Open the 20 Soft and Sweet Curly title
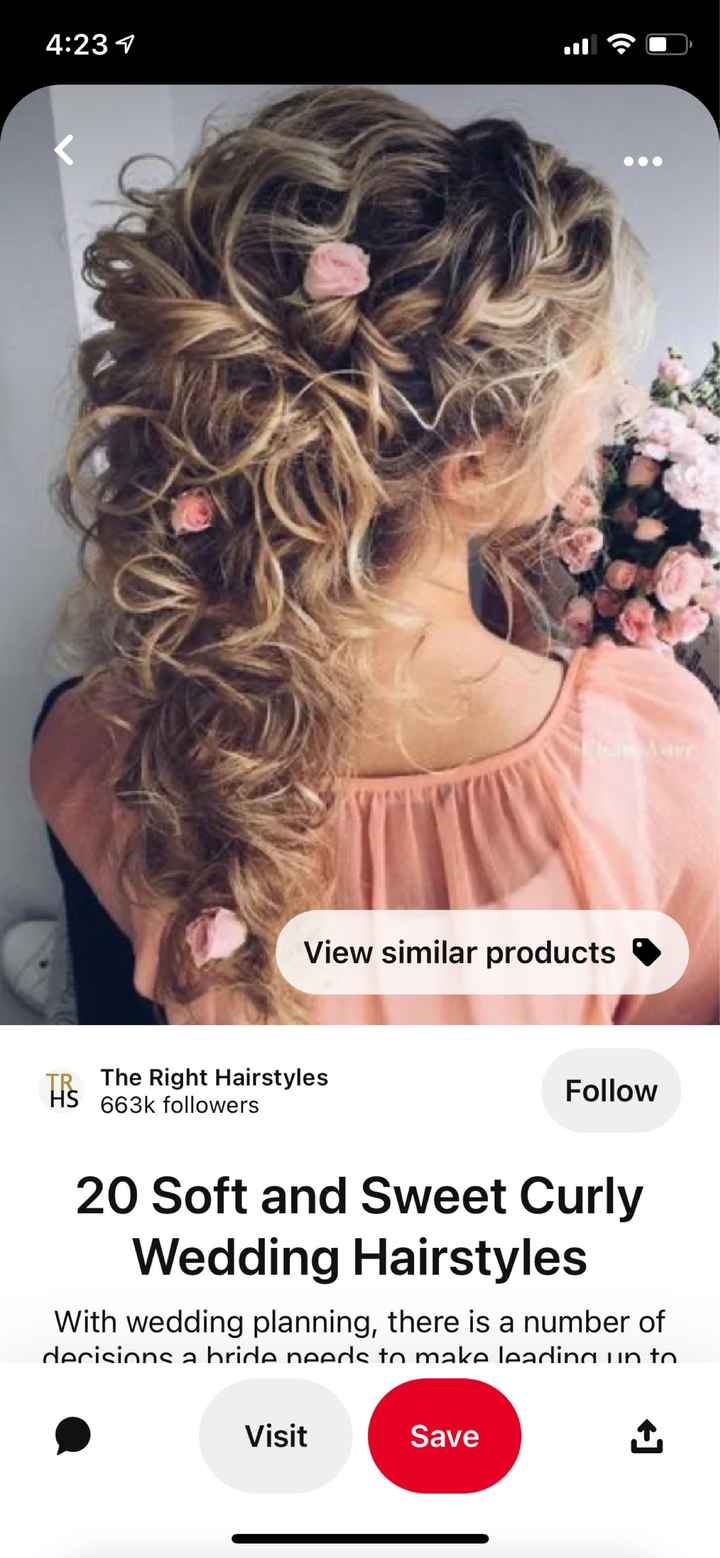Screen dimensions: 720x1558 coord(359,1225)
